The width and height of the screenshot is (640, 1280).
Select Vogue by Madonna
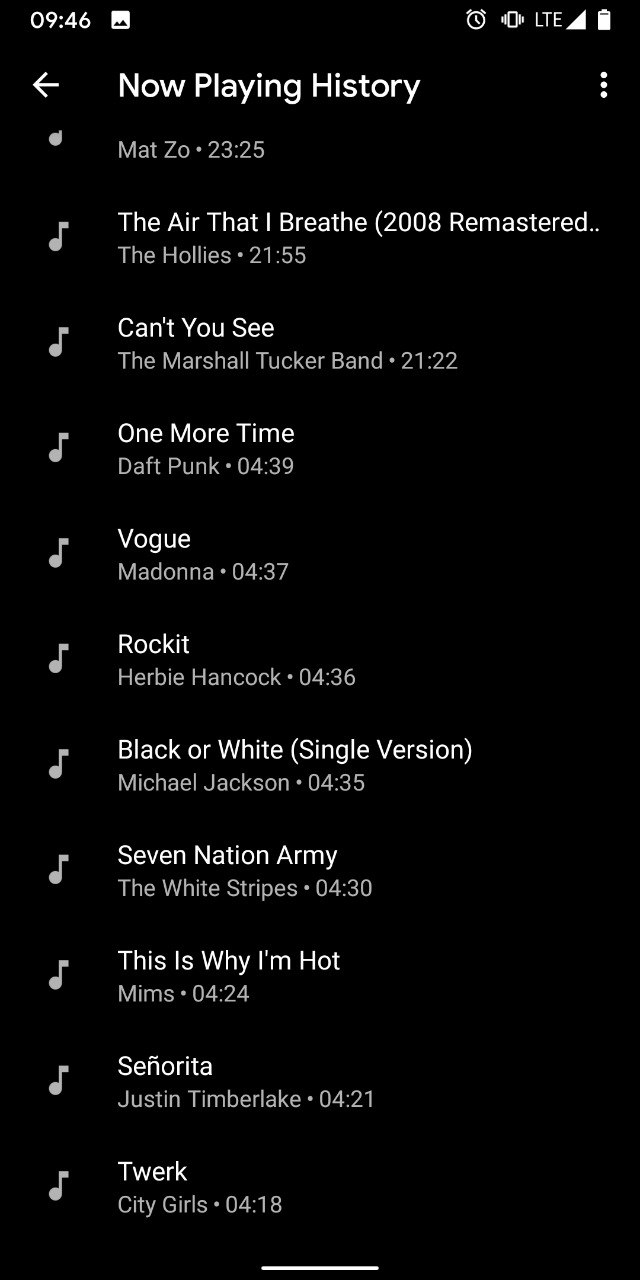pyautogui.click(x=320, y=554)
